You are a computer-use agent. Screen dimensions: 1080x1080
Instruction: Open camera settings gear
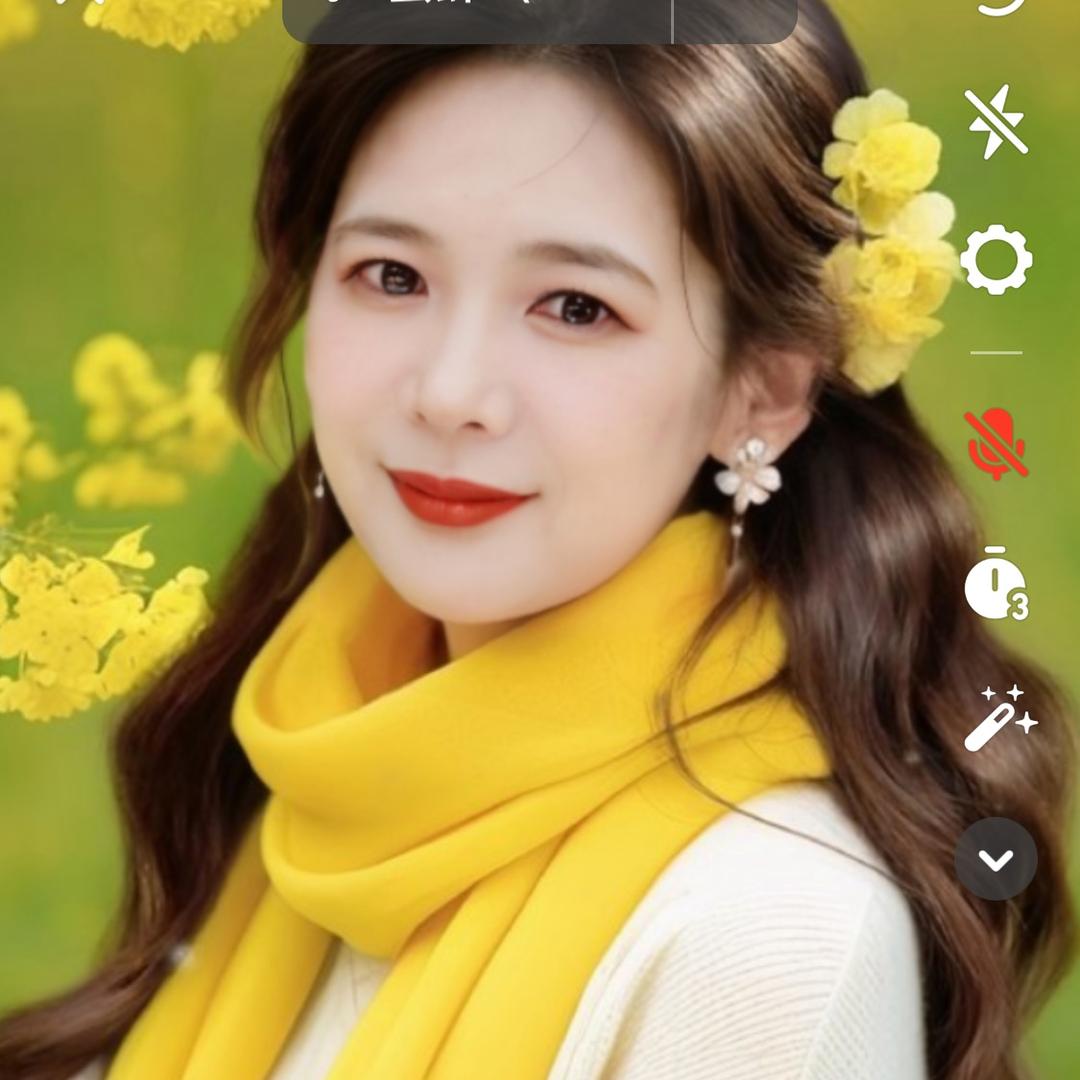pyautogui.click(x=996, y=260)
